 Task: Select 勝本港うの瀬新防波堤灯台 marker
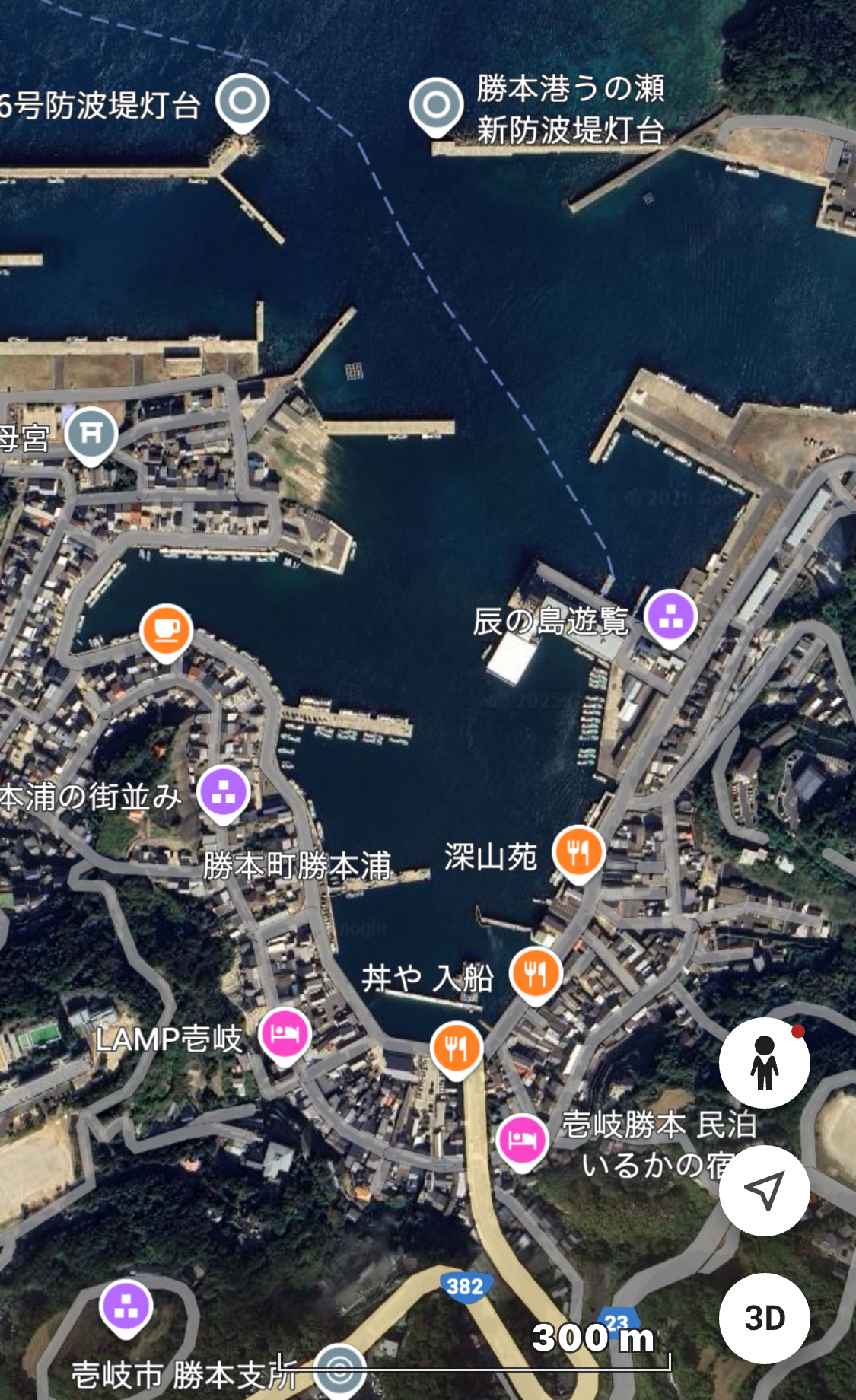(x=436, y=107)
